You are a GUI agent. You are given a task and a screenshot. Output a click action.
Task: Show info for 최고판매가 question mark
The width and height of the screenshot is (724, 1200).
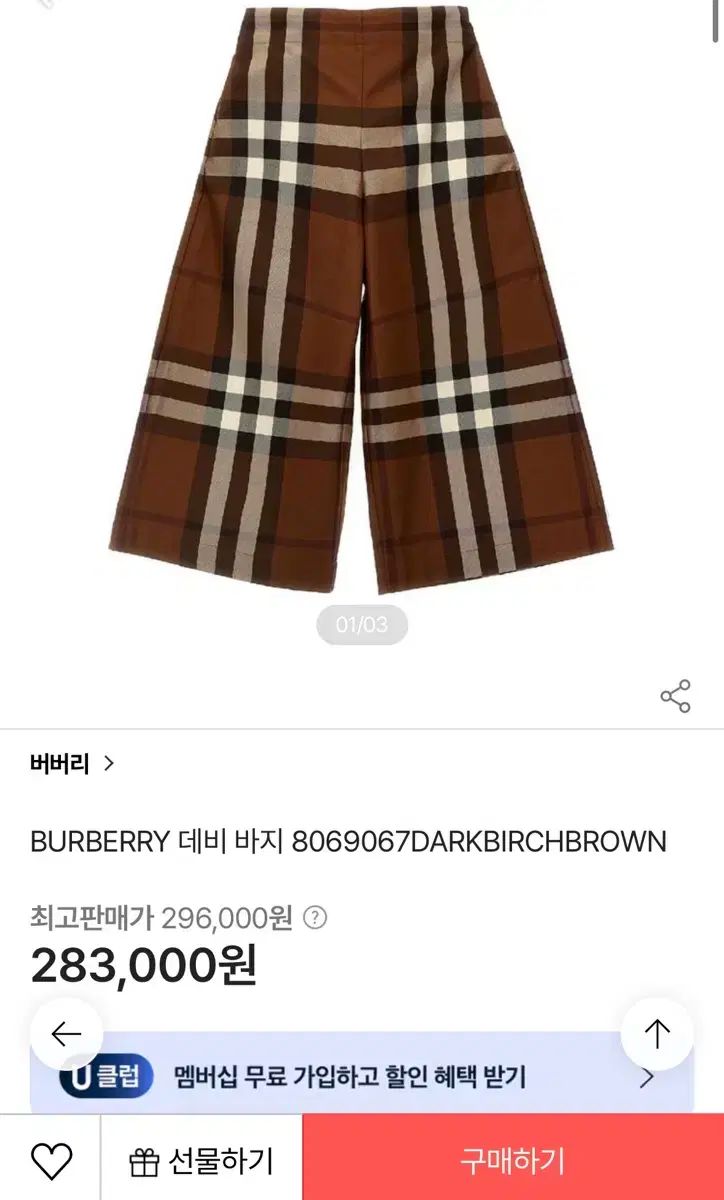coord(315,917)
